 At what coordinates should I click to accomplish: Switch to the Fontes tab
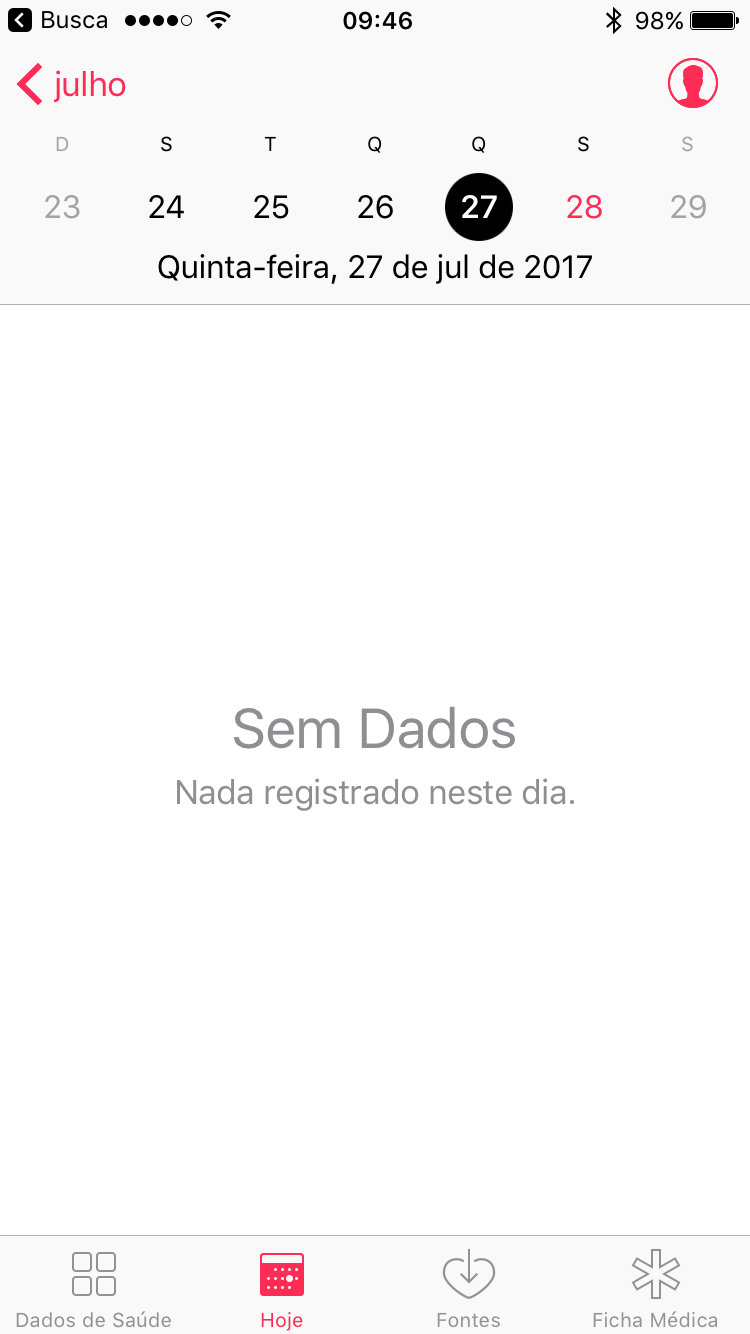468,1288
